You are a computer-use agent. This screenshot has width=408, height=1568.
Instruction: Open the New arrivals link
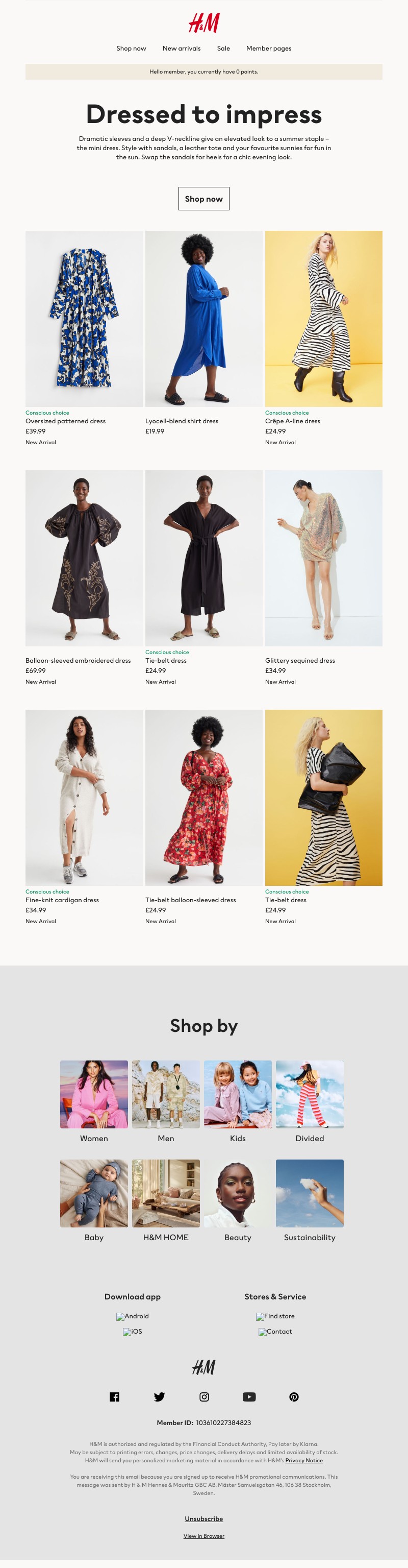(181, 49)
